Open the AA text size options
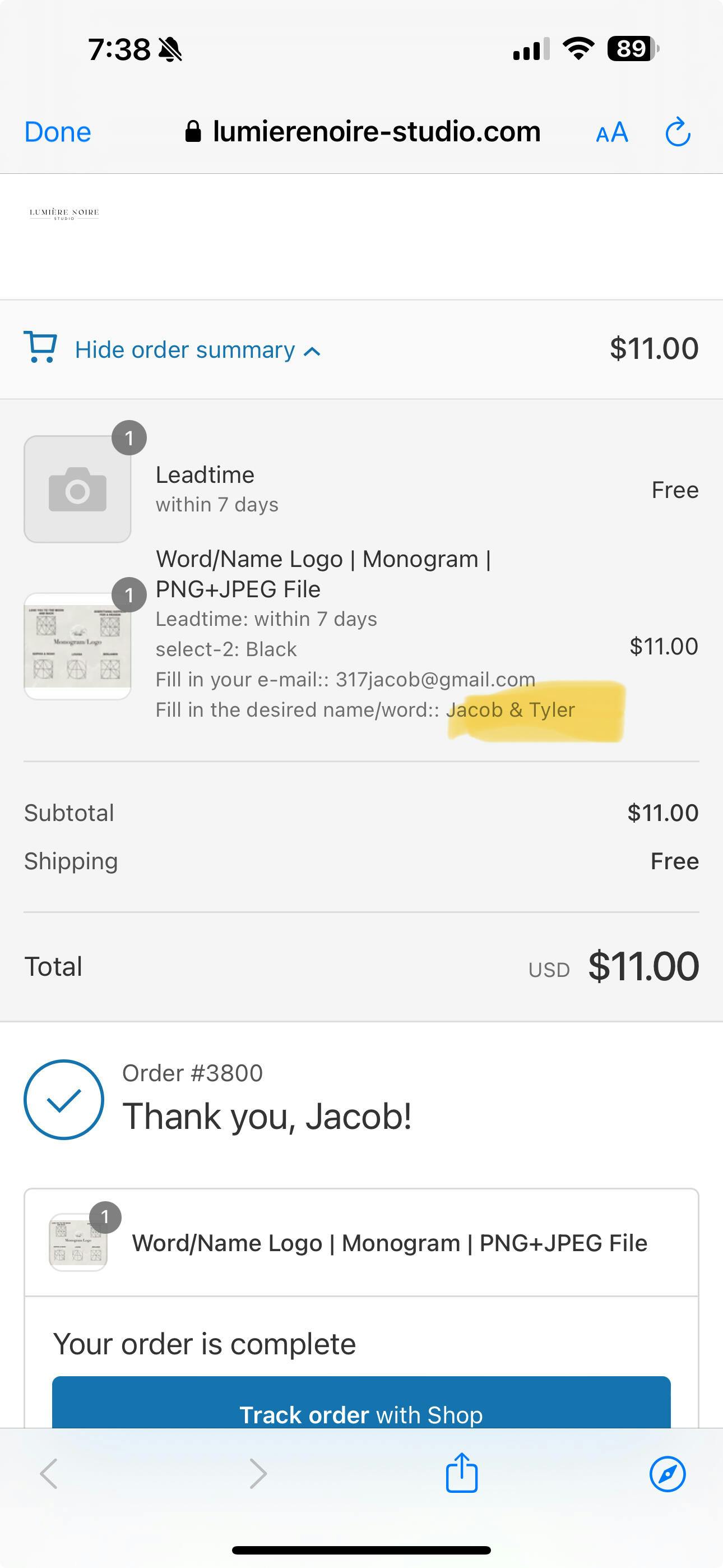Viewport: 723px width, 1568px height. (x=611, y=132)
